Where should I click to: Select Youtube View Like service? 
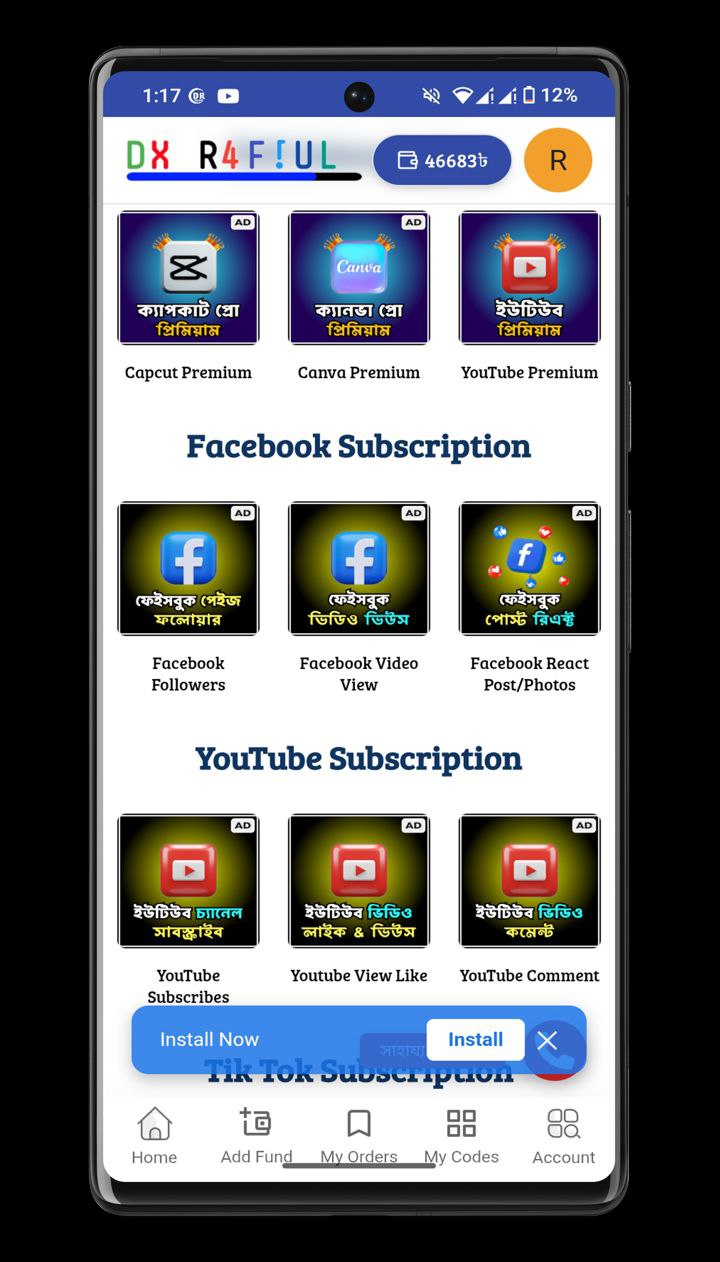pyautogui.click(x=358, y=881)
